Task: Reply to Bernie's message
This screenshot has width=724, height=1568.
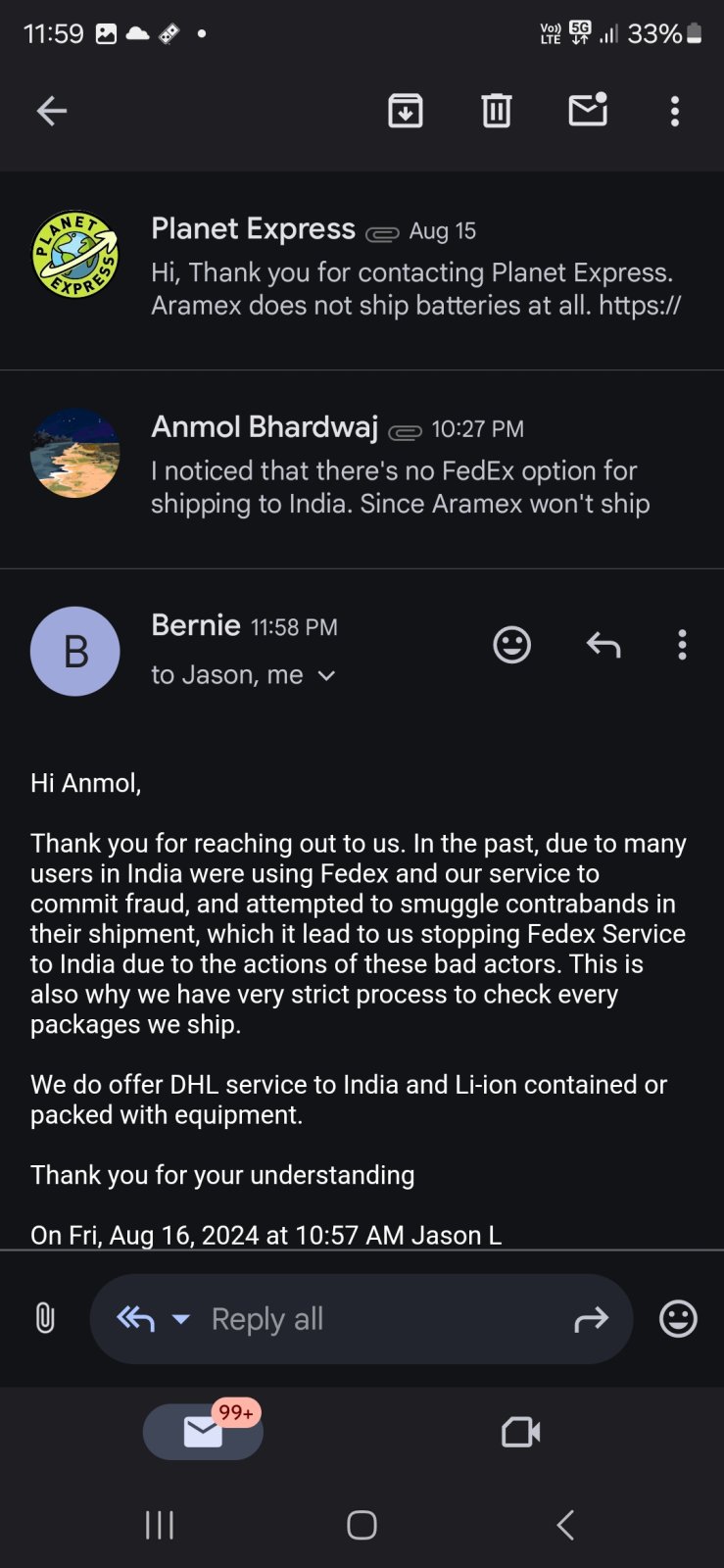Action: point(603,645)
